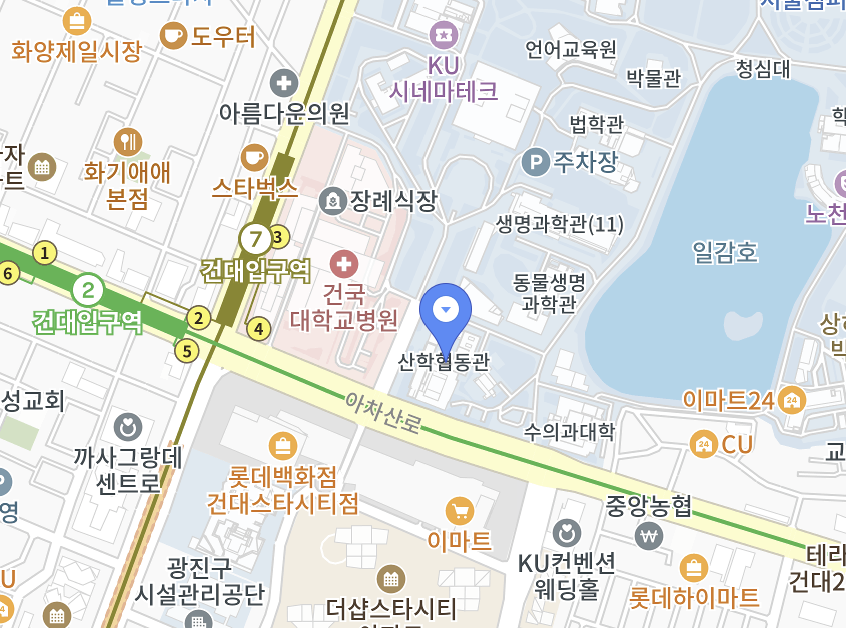This screenshot has width=846, height=628.
Task: Open the CU convenience store marker
Action: (704, 443)
